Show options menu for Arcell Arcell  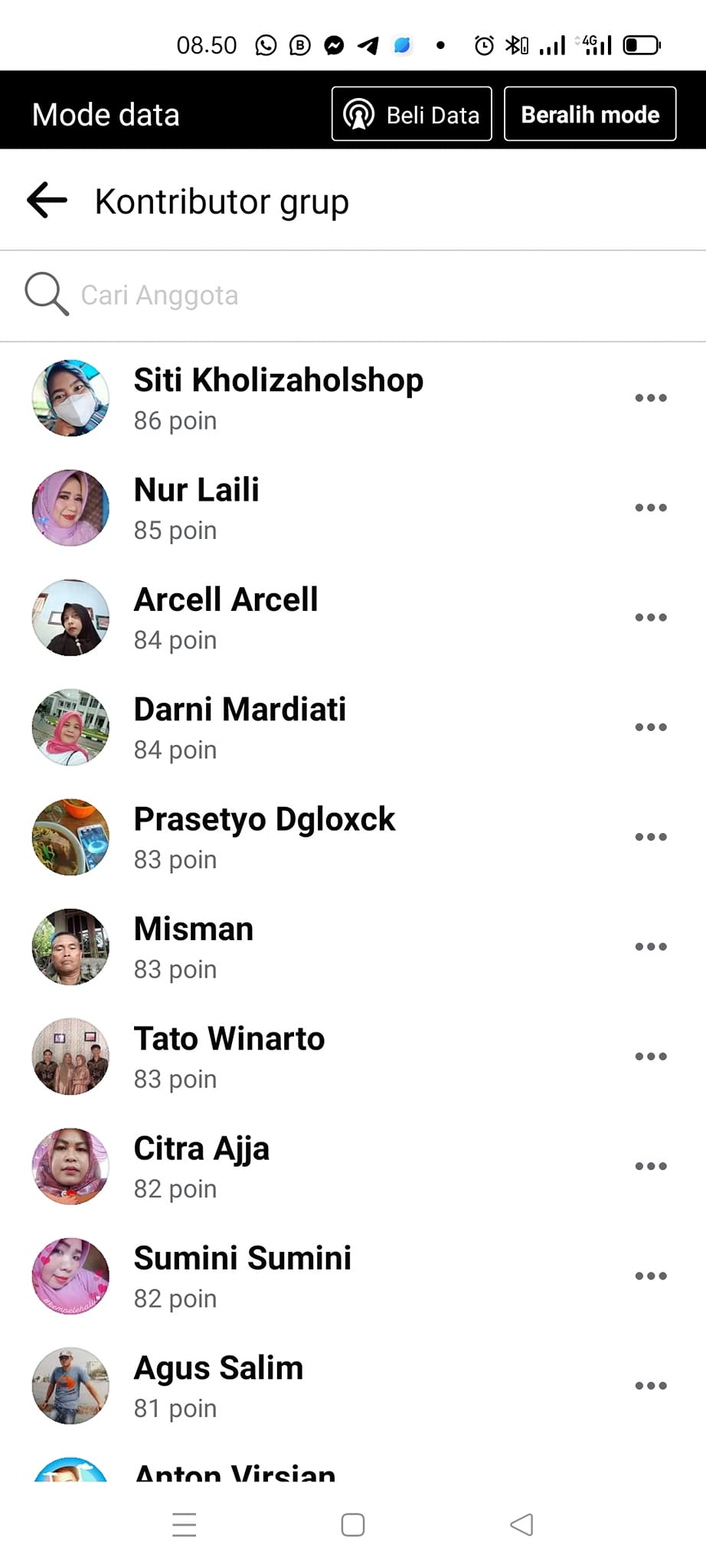pyautogui.click(x=651, y=617)
